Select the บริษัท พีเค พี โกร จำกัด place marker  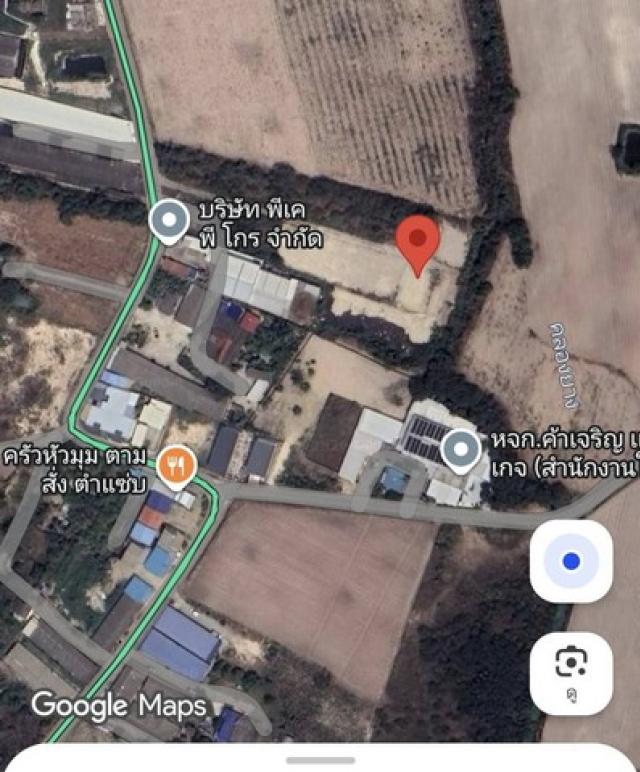(169, 221)
